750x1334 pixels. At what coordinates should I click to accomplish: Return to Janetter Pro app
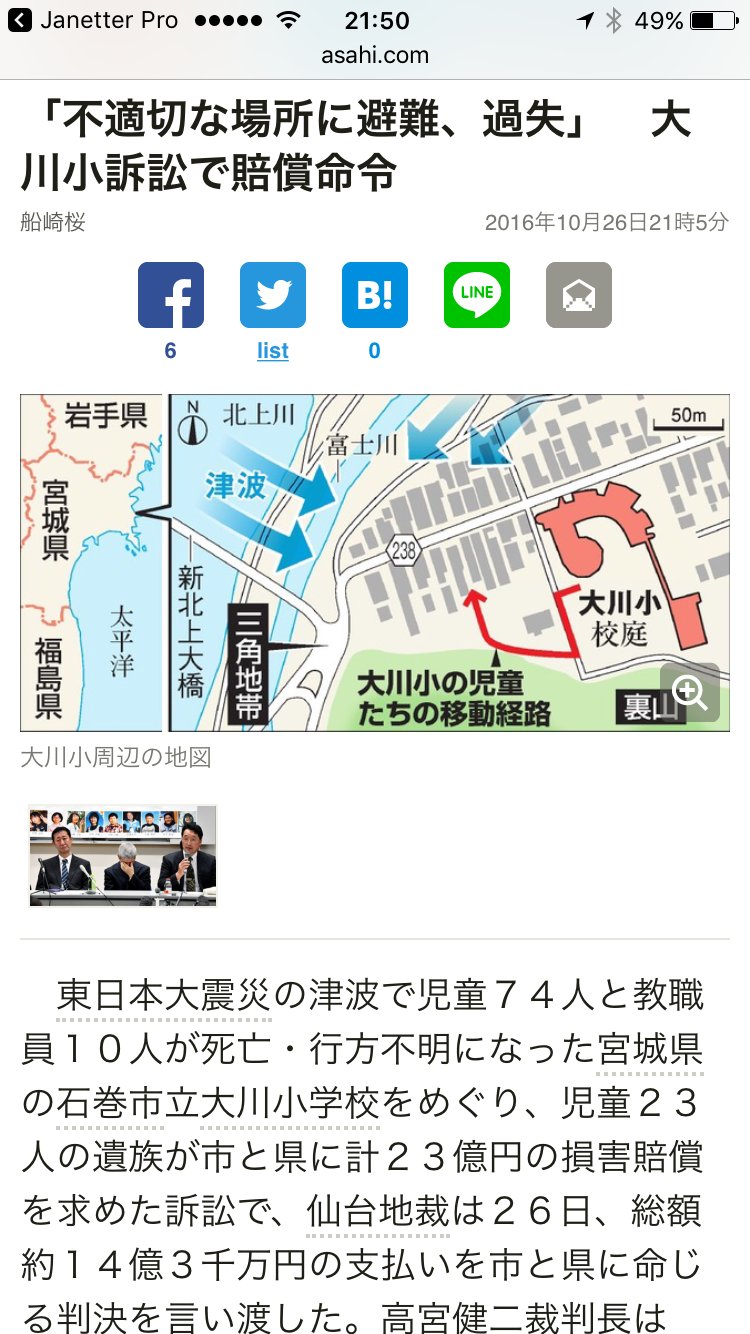[93, 20]
